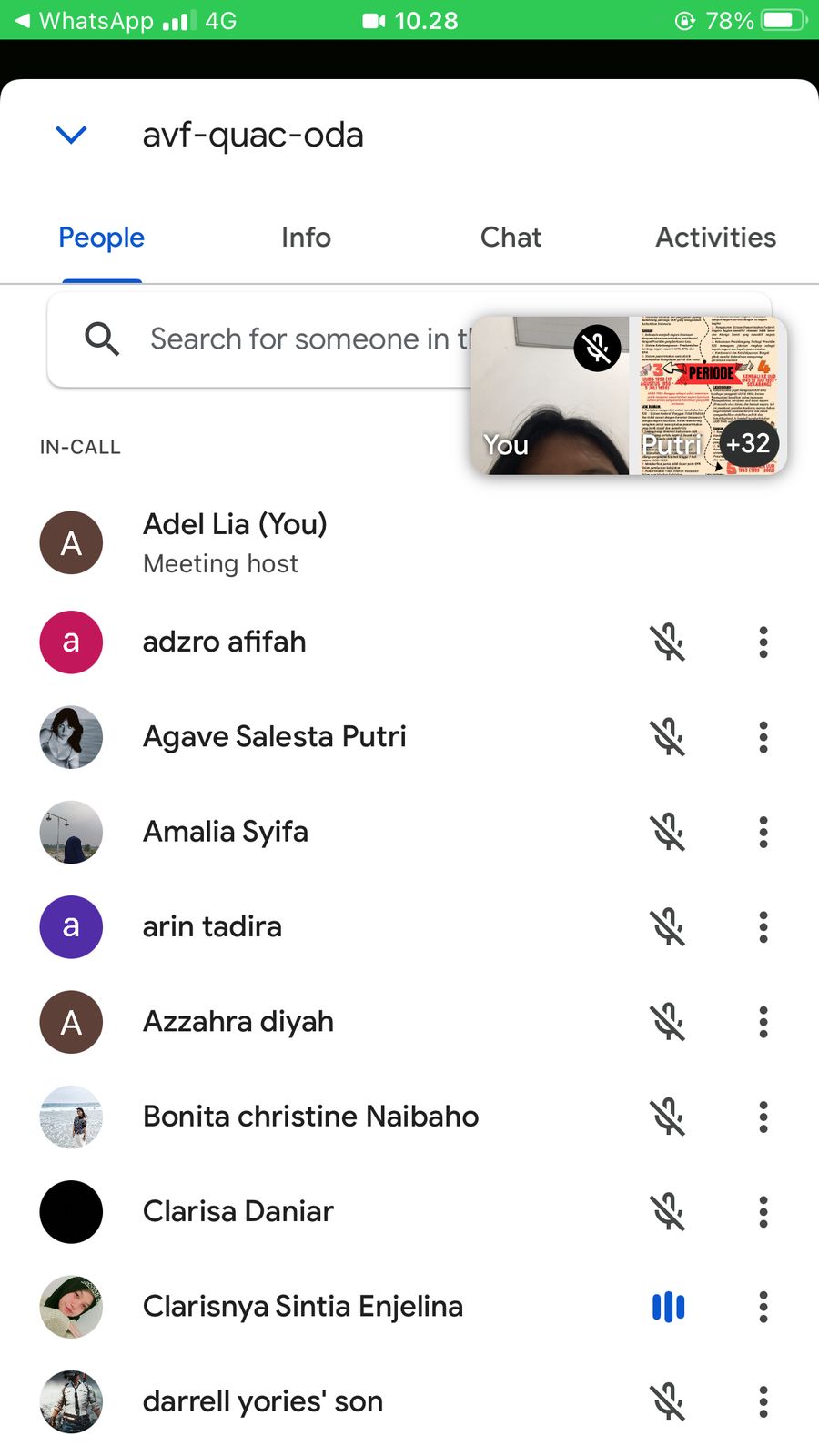Screen dimensions: 819x1456
Task: Open more options for adzro afifah
Action: [763, 642]
